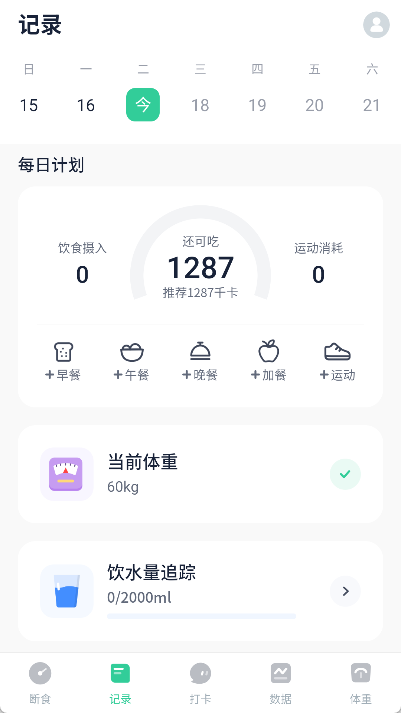Add exercise with +运动
This screenshot has width=401, height=713.
[x=337, y=362]
